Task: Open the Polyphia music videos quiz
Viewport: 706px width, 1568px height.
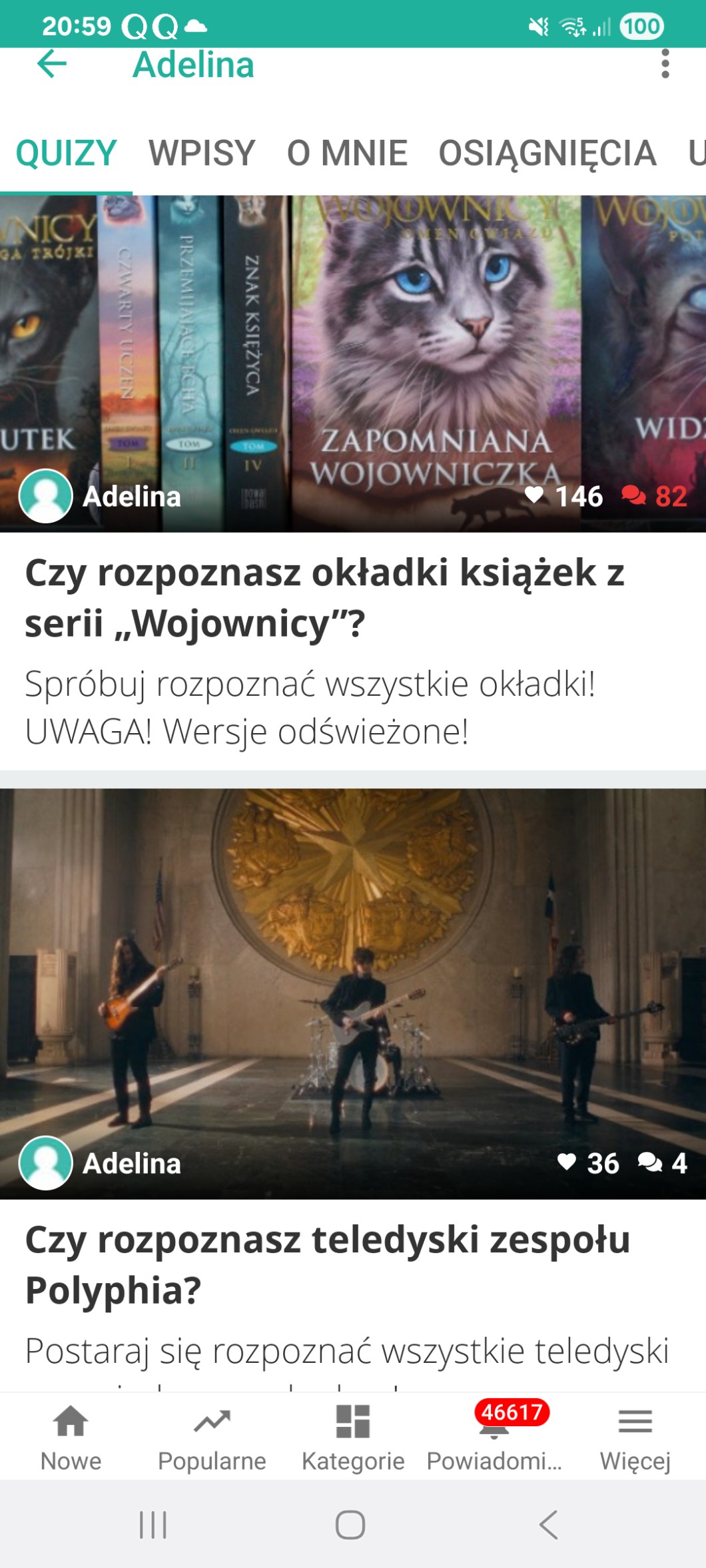Action: [327, 1264]
